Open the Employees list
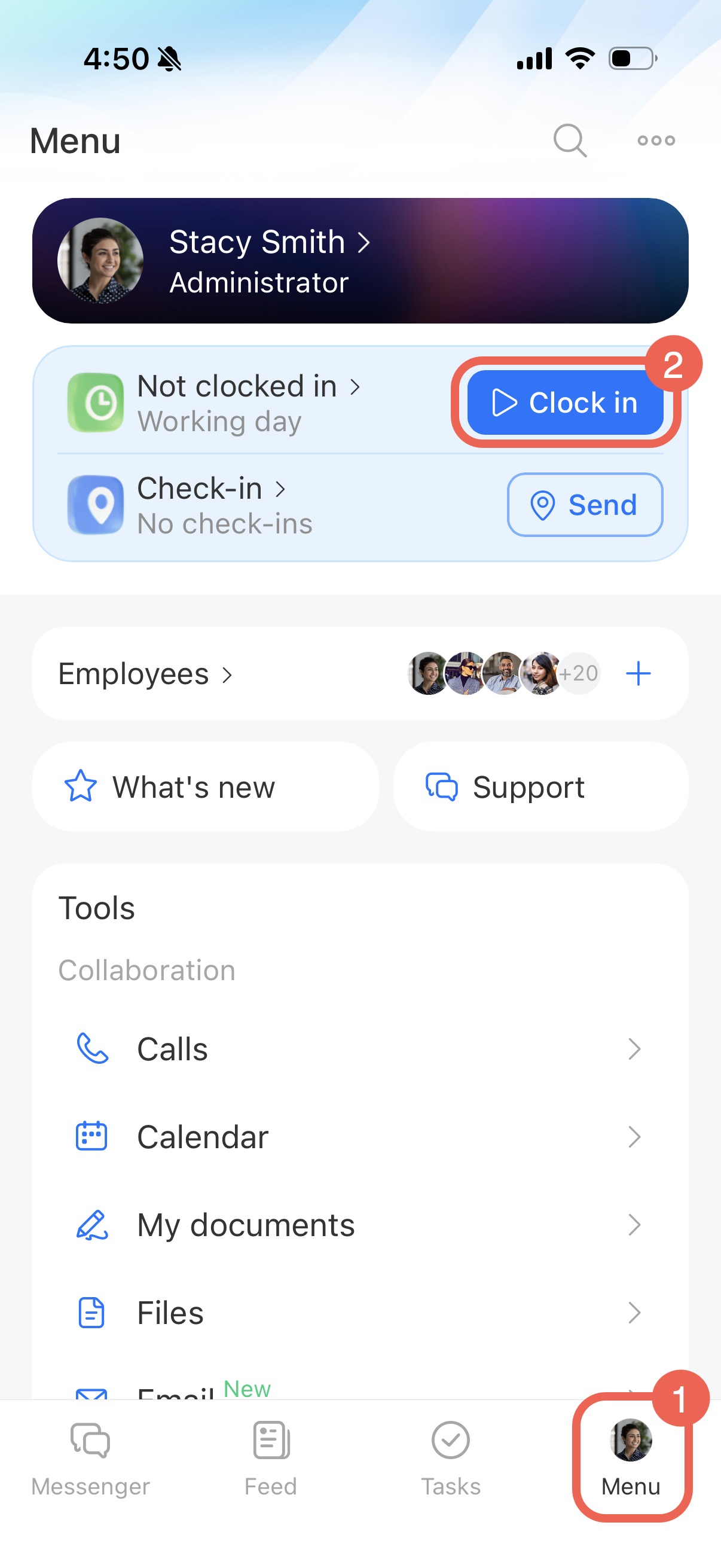This screenshot has height=1568, width=721. (145, 674)
